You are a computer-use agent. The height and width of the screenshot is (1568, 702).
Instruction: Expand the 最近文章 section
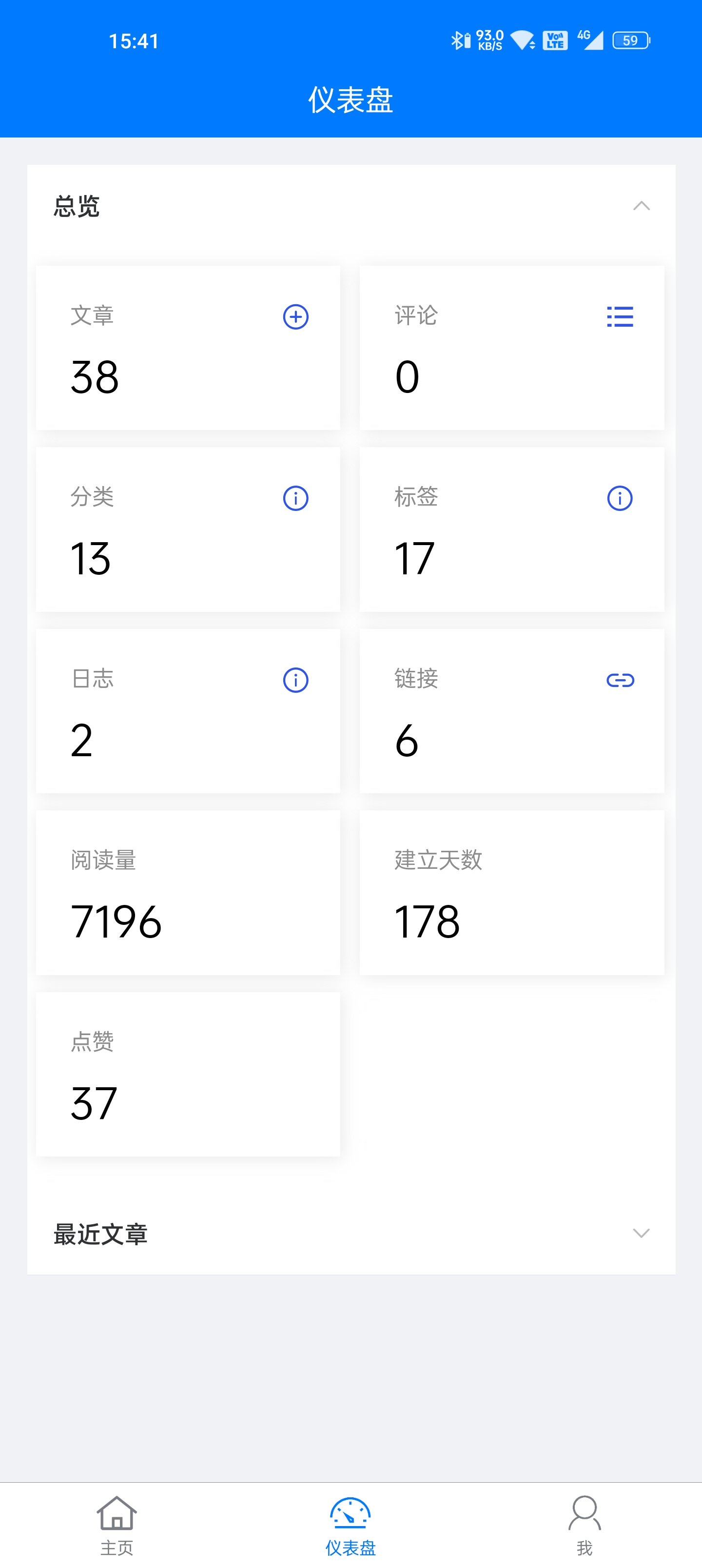pyautogui.click(x=641, y=1233)
